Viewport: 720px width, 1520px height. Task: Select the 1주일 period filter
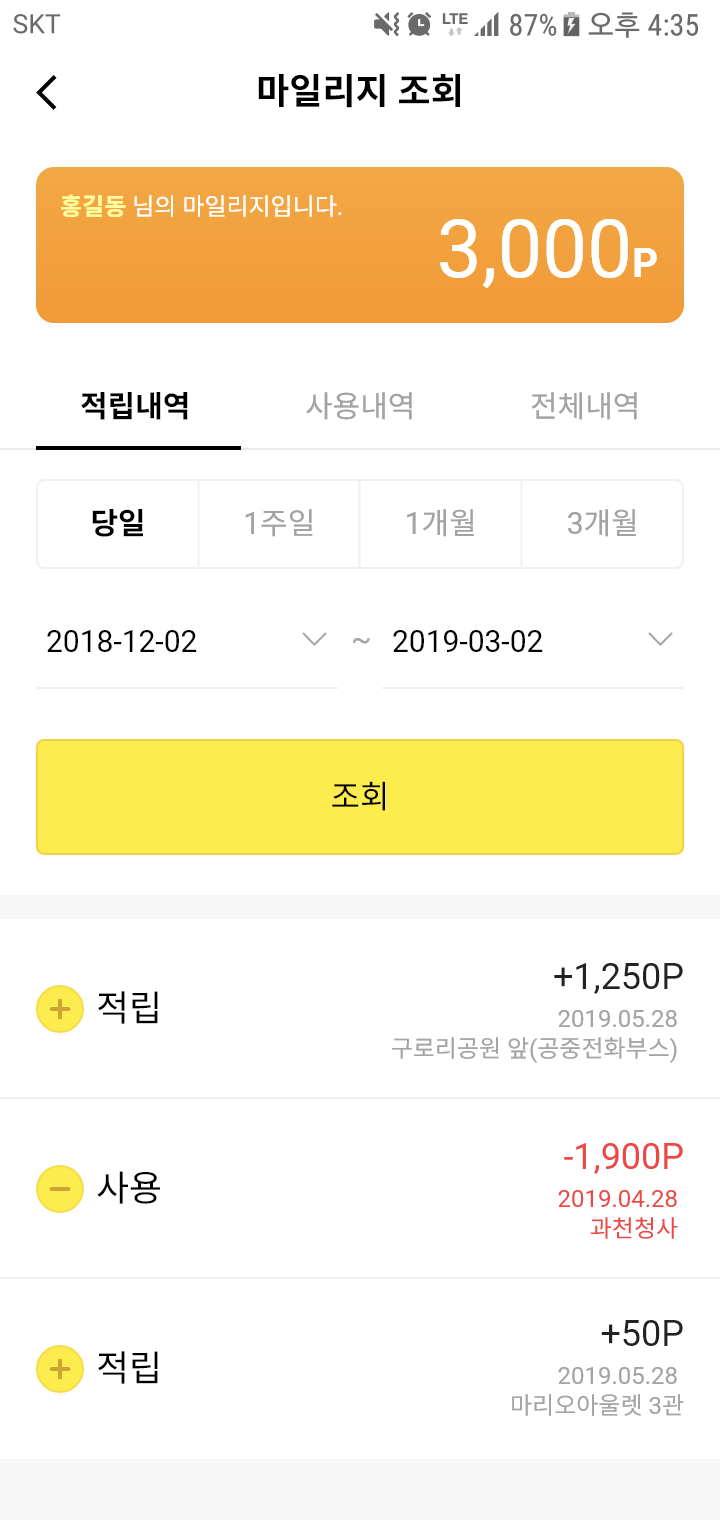point(279,524)
